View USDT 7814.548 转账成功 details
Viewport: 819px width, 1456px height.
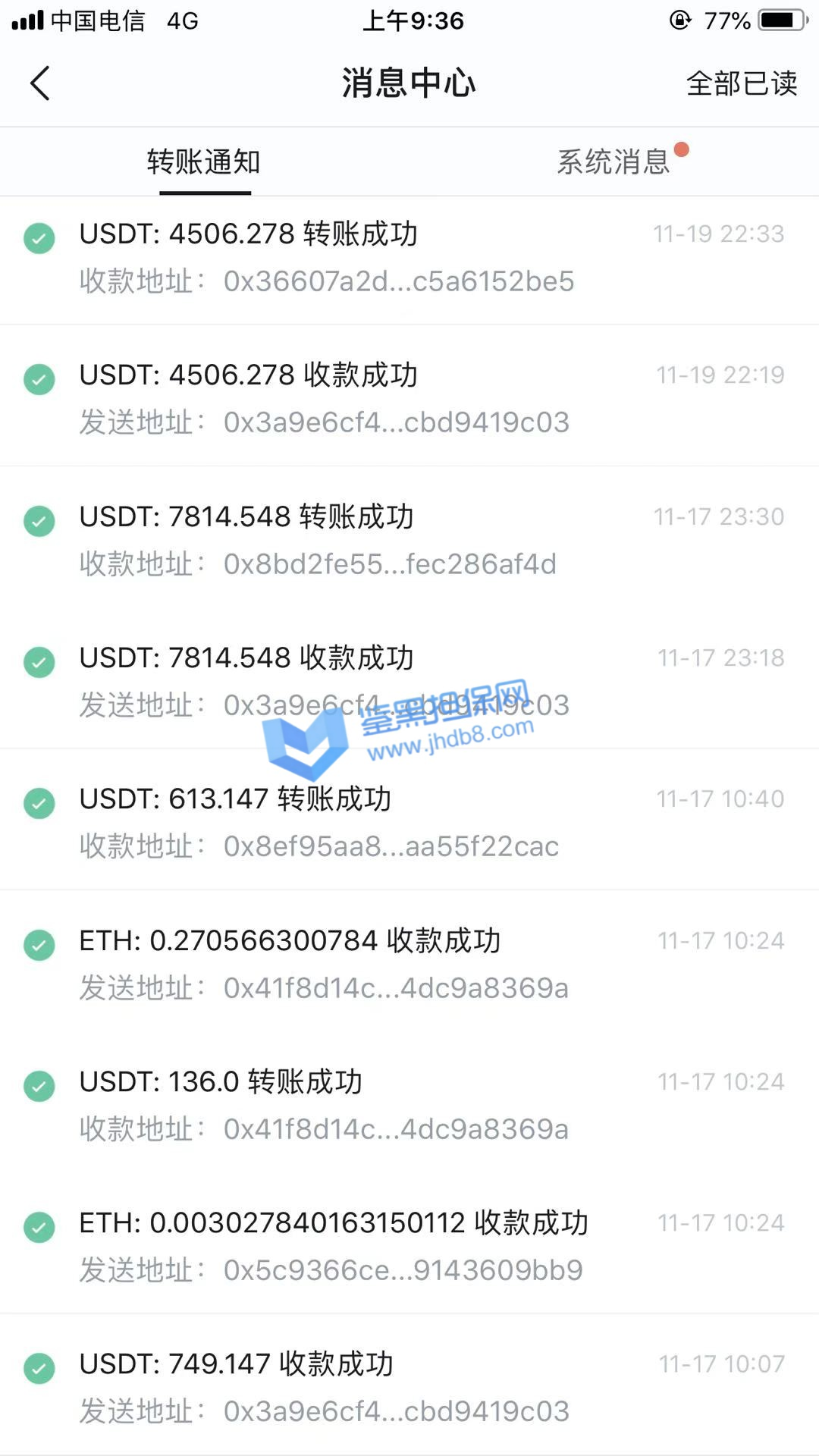409,540
